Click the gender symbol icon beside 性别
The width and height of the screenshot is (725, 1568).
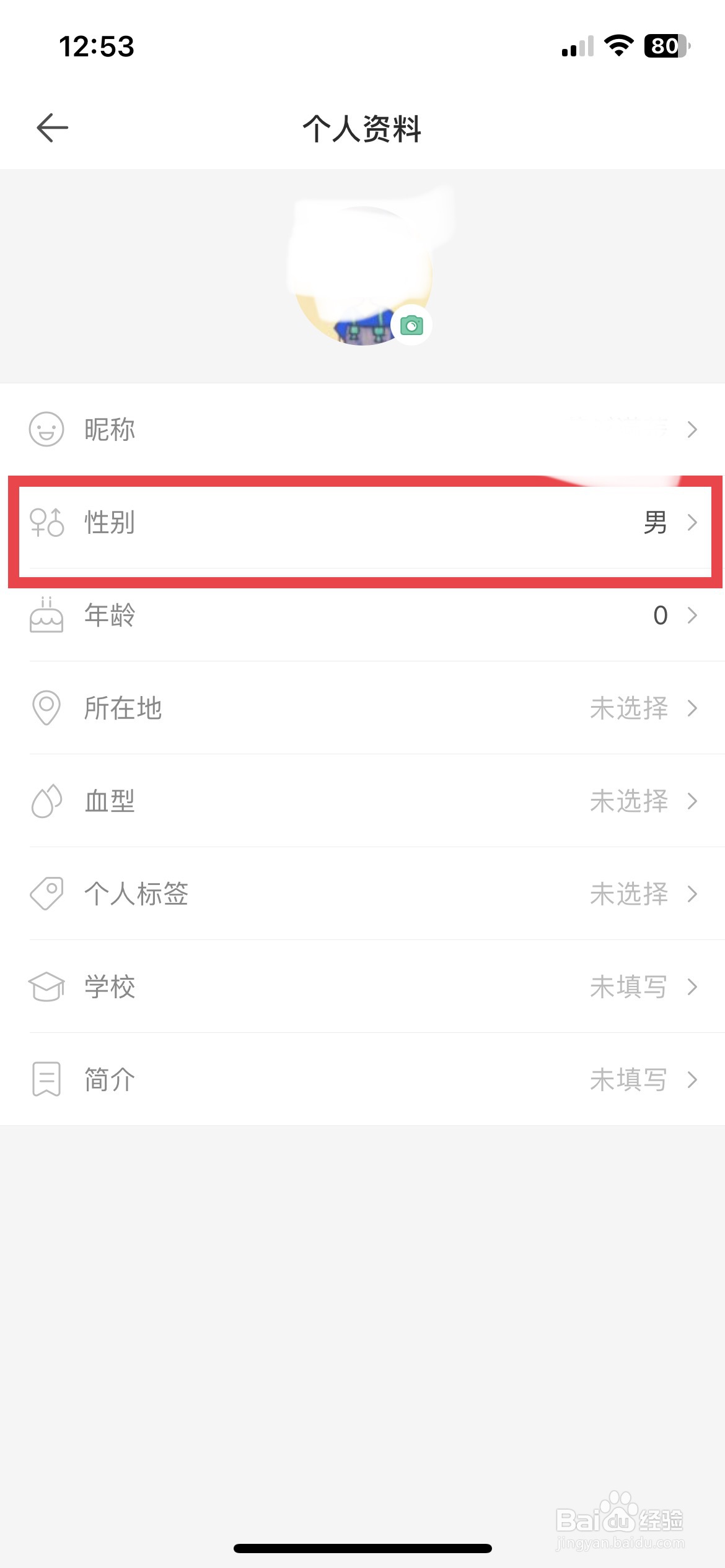48,523
